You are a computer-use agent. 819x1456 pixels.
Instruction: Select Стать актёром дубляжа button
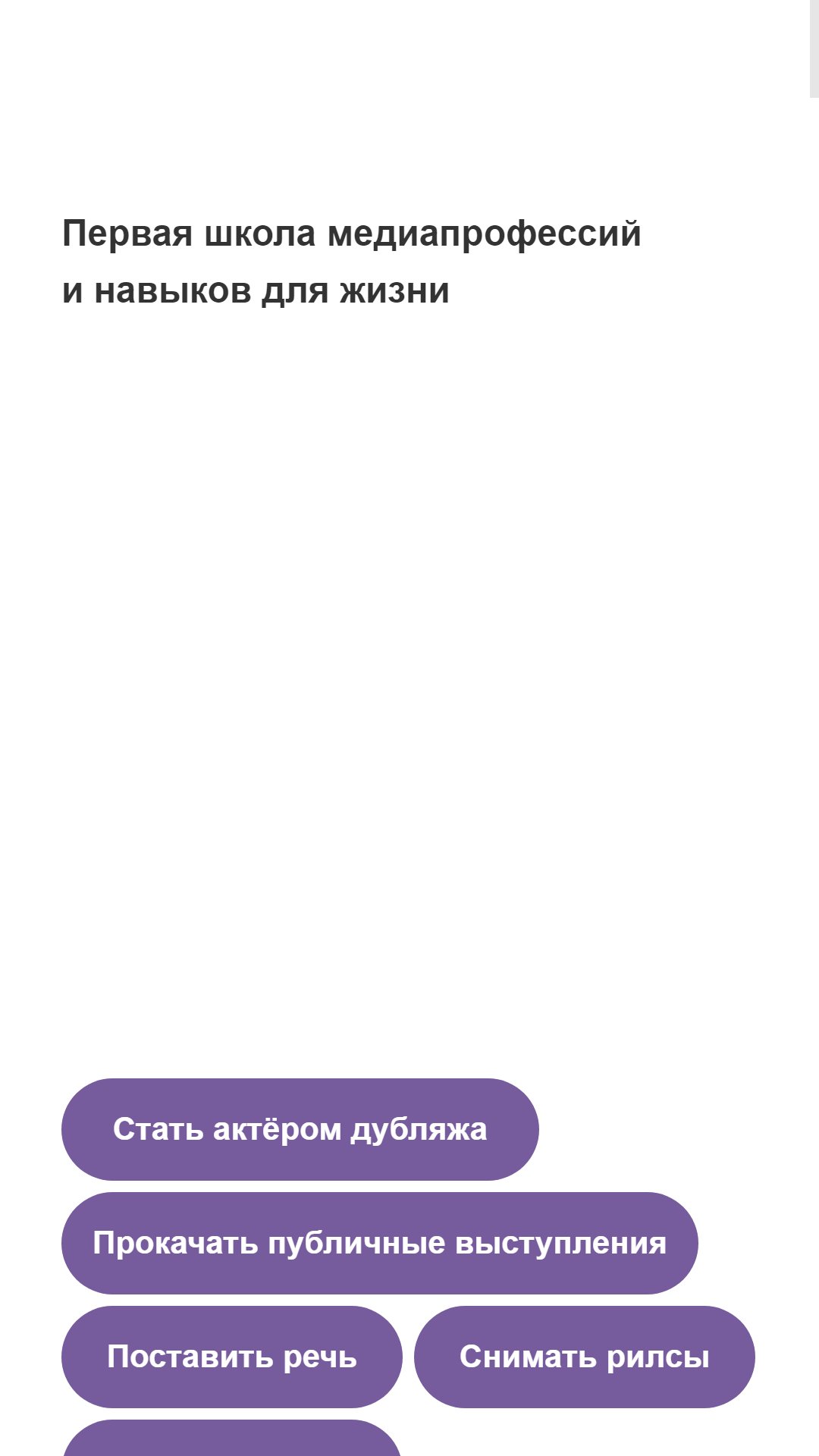(300, 1129)
